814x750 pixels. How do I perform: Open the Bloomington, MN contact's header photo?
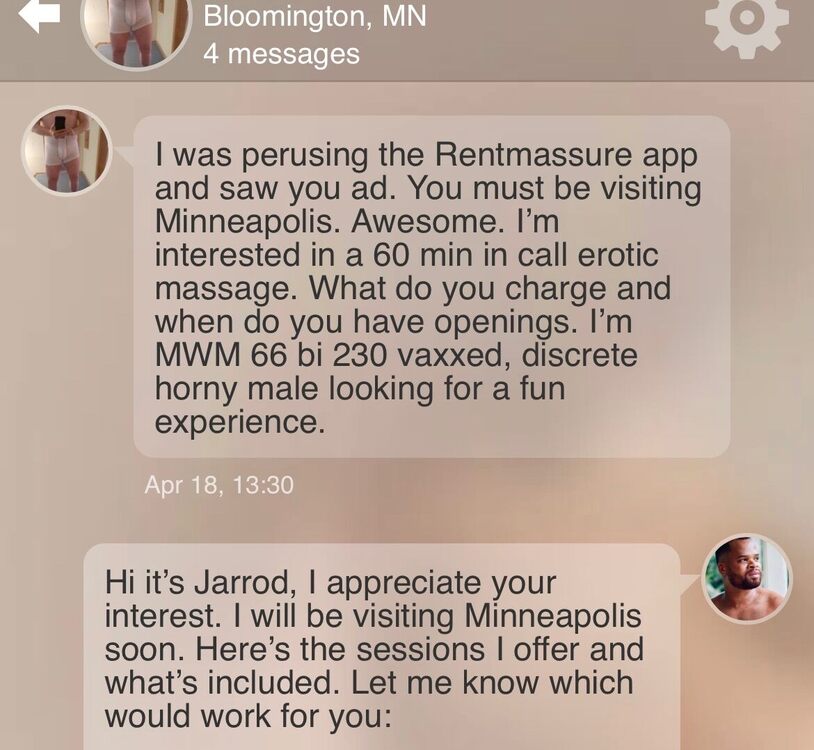136,28
